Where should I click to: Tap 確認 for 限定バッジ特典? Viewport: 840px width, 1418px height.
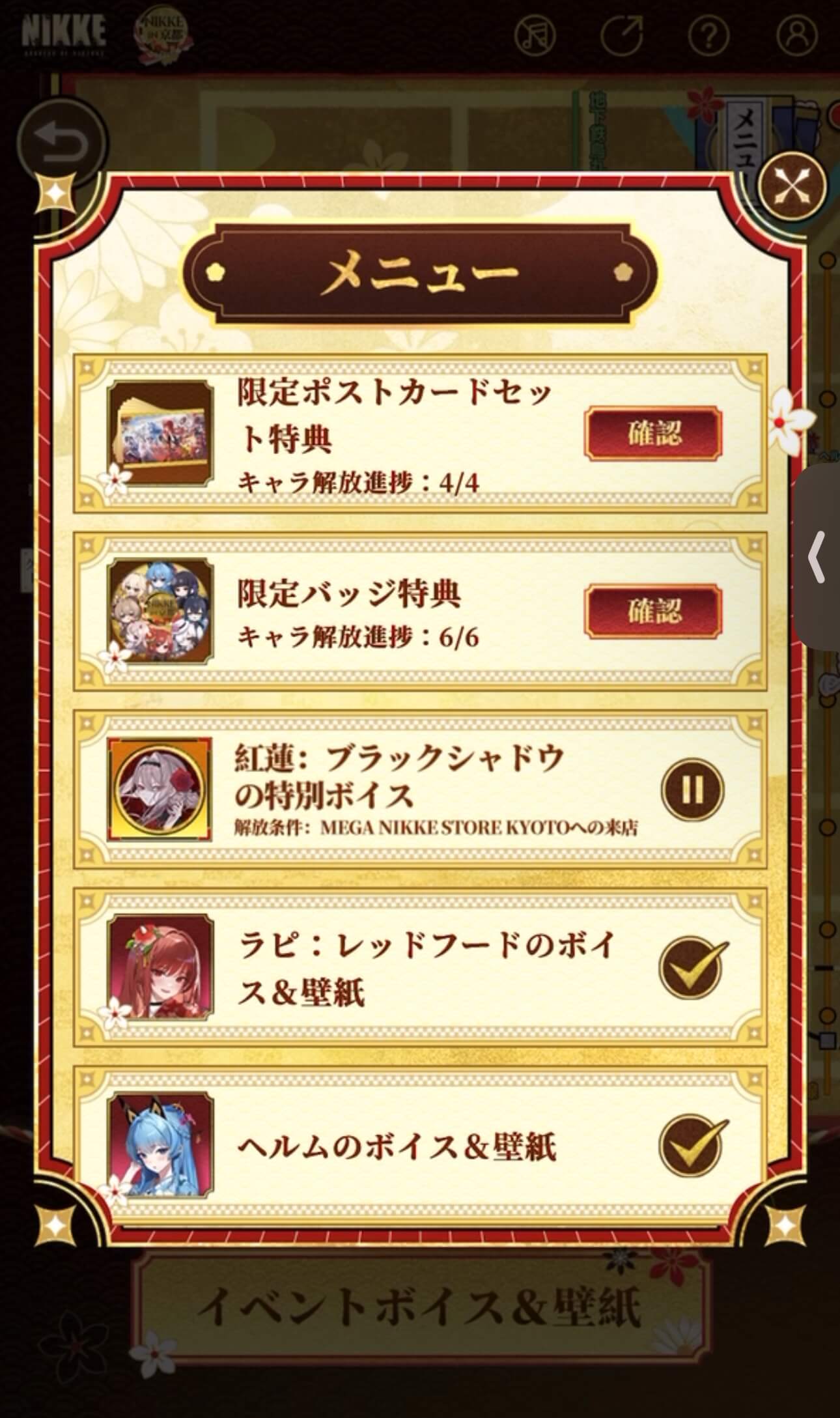(653, 611)
